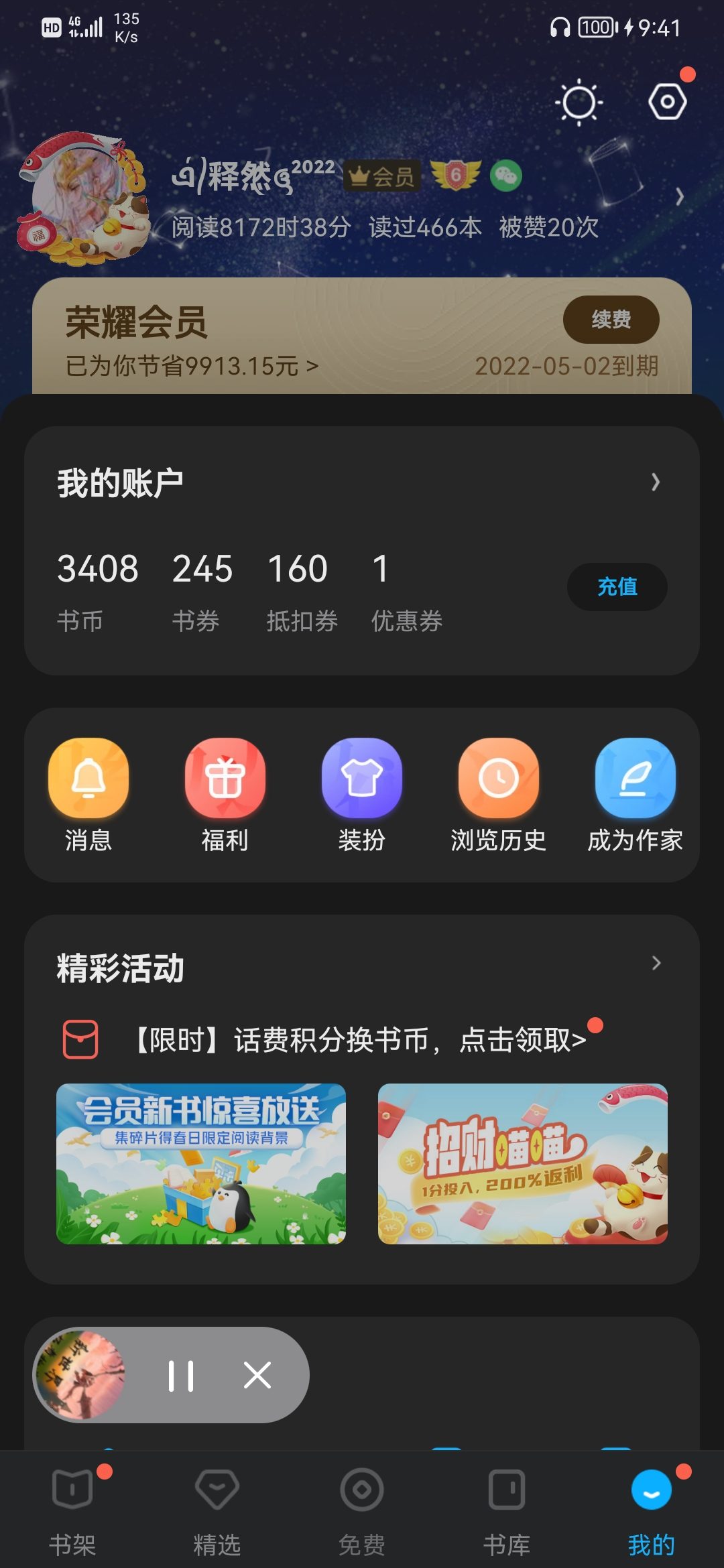The image size is (724, 1568).
Task: Tap 续费 to renew membership
Action: point(611,319)
